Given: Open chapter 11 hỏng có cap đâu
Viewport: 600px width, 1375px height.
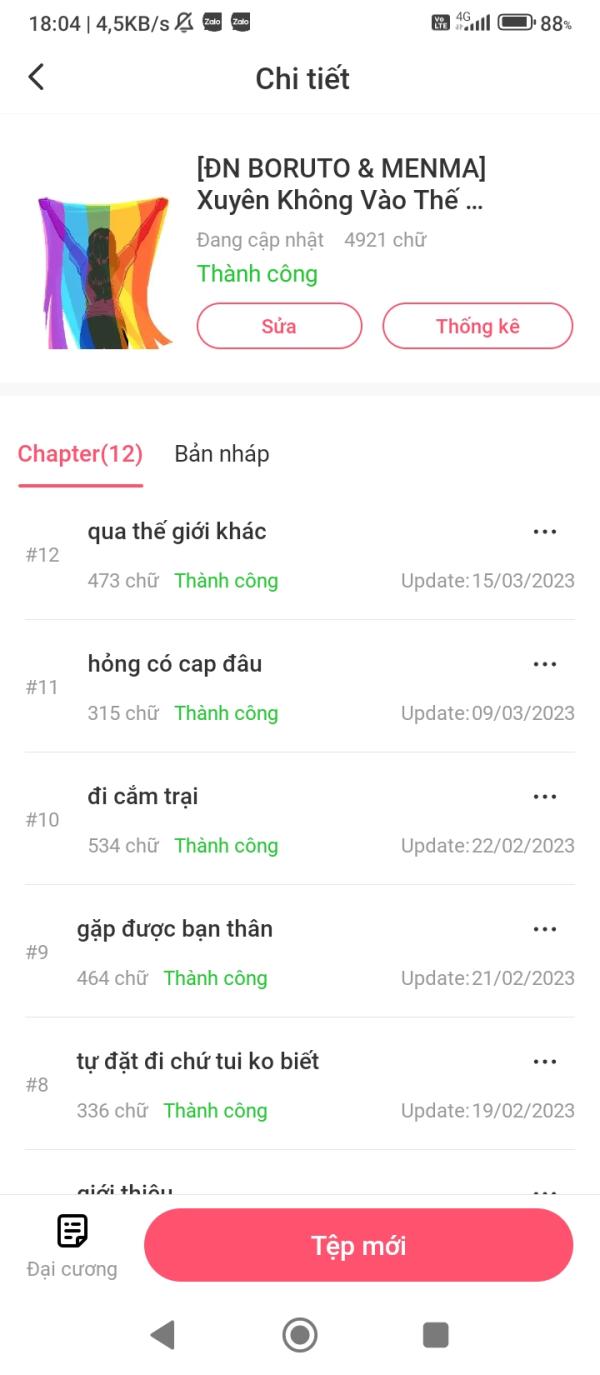Looking at the screenshot, I should pos(175,664).
